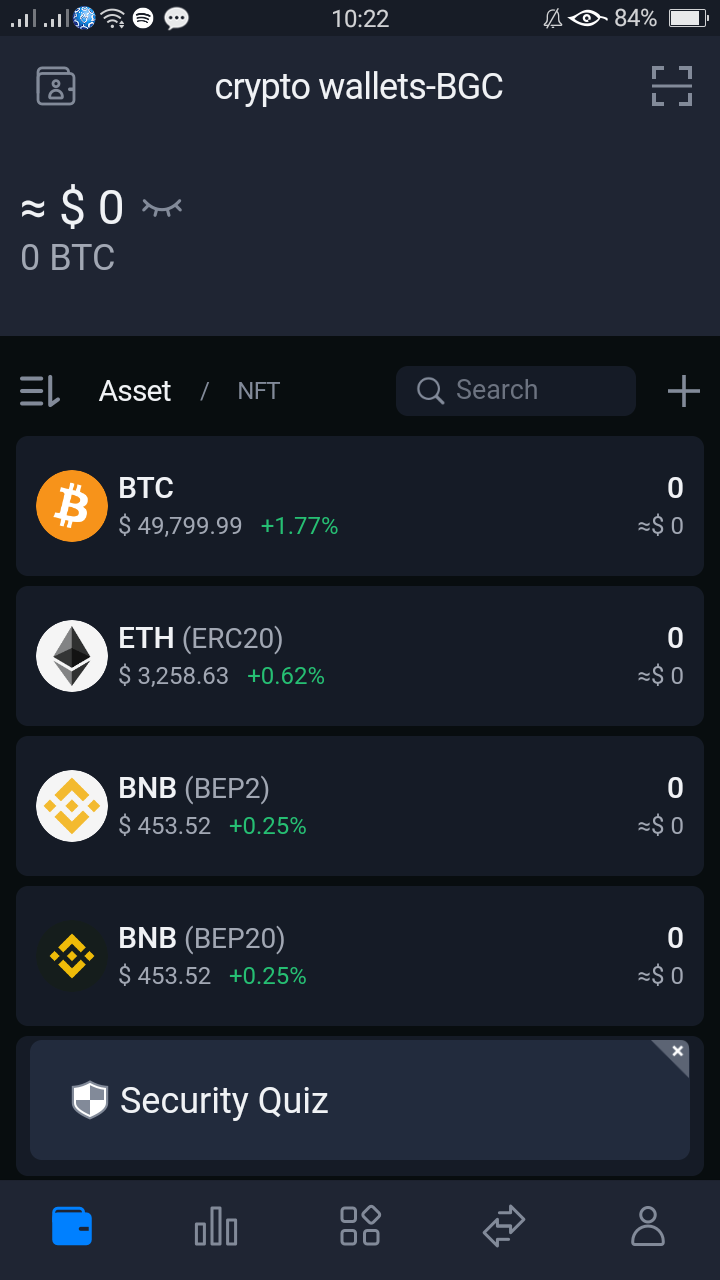Open the apps grid tab

tap(360, 1226)
